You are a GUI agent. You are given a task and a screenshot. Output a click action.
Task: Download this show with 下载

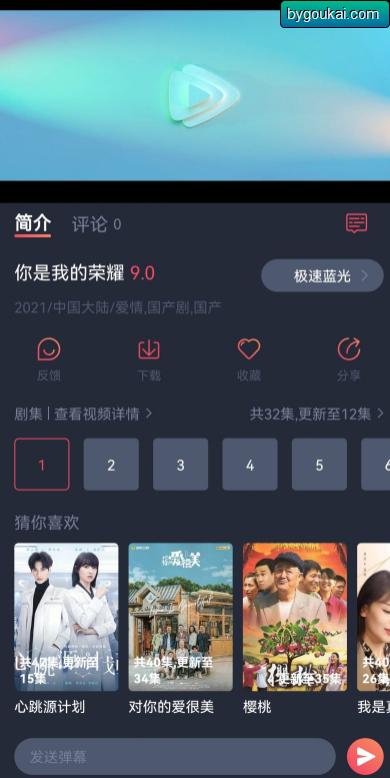(149, 359)
